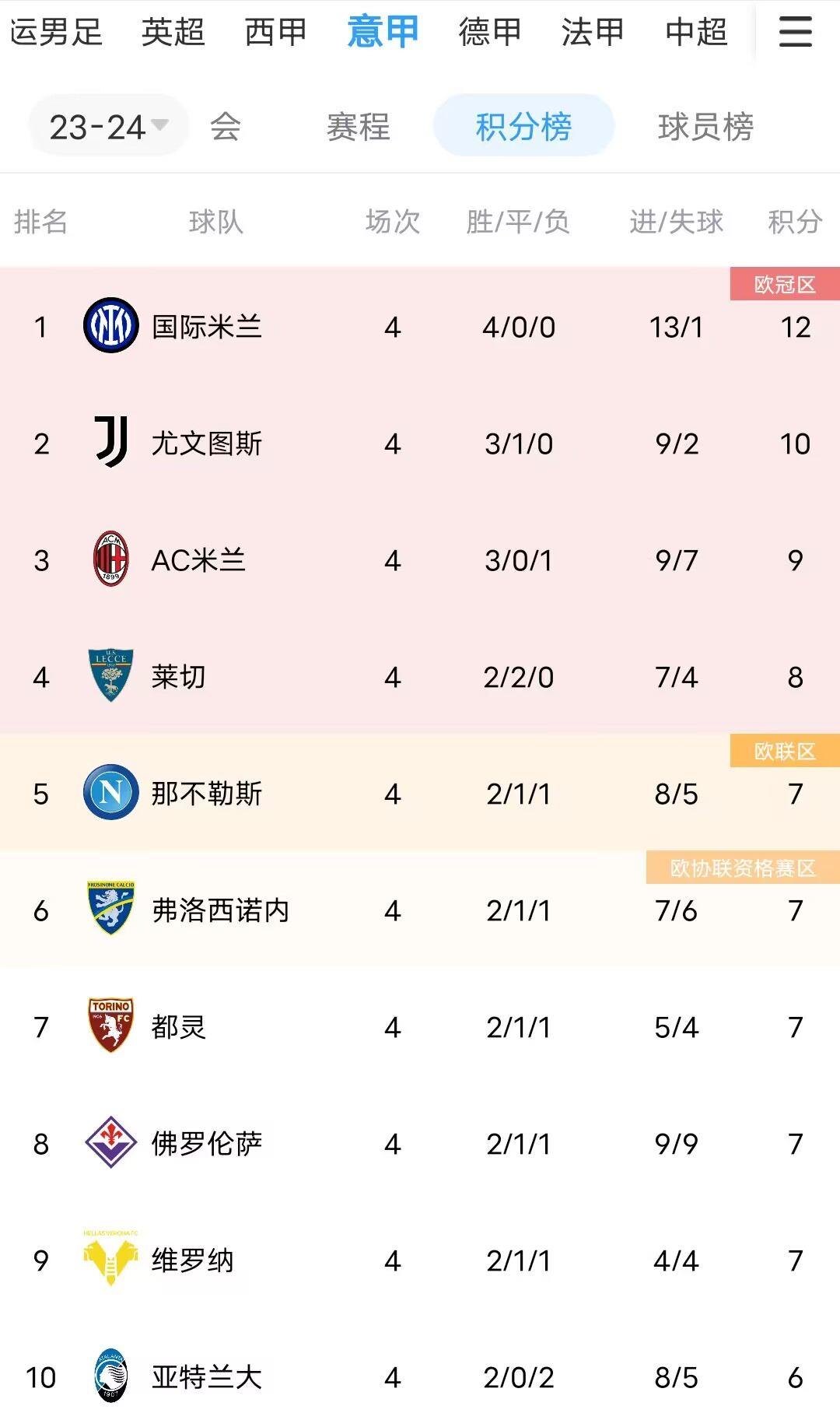Go to the 法甲 league tab

click(x=593, y=33)
